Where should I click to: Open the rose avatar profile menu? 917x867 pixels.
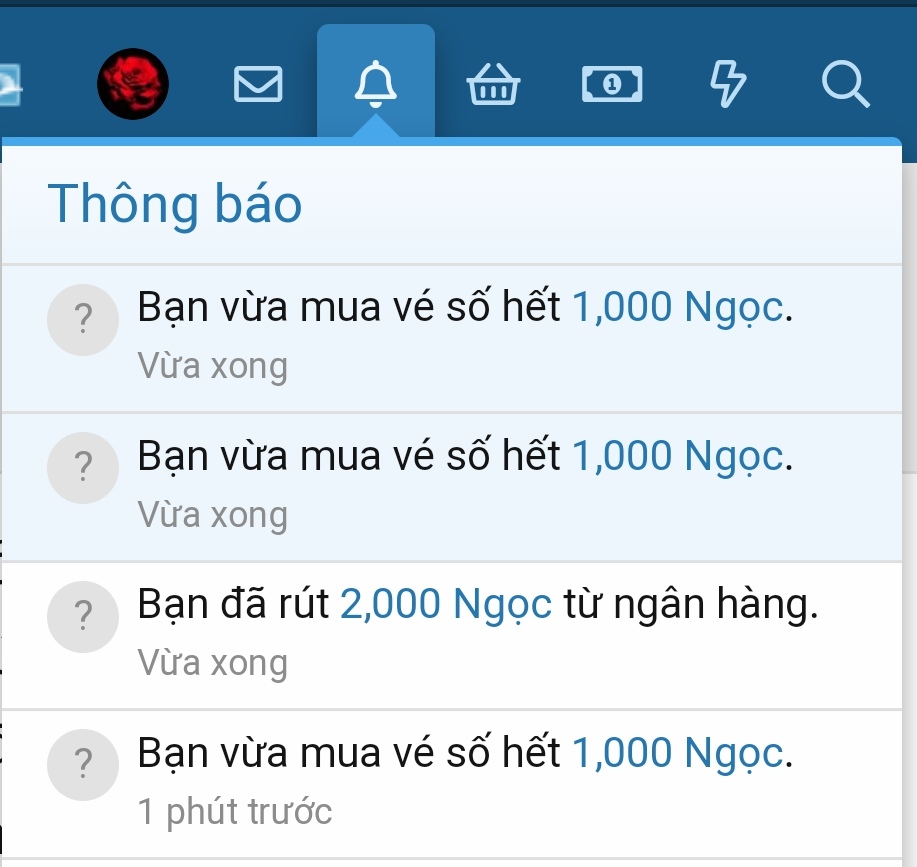pos(133,84)
